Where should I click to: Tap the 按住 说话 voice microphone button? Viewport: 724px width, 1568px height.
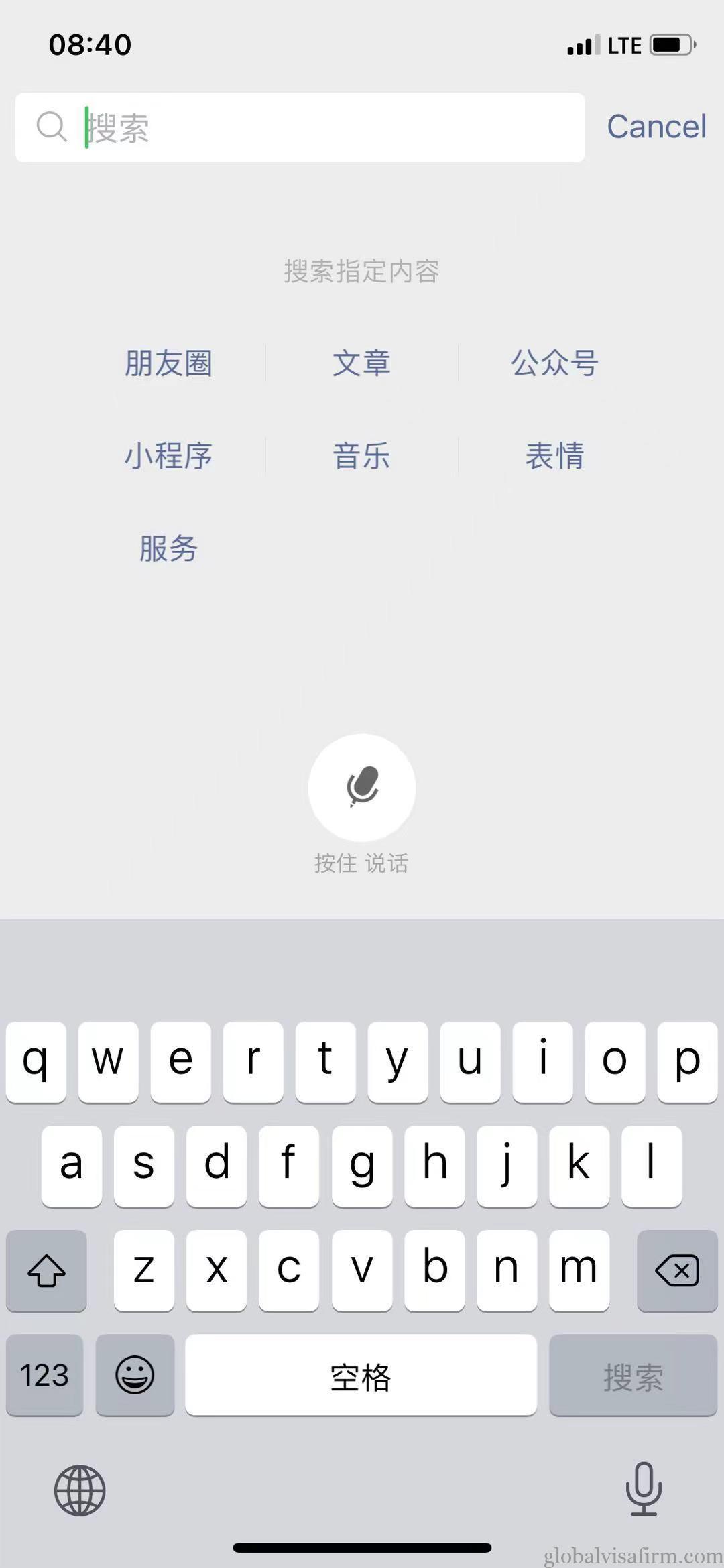[362, 788]
